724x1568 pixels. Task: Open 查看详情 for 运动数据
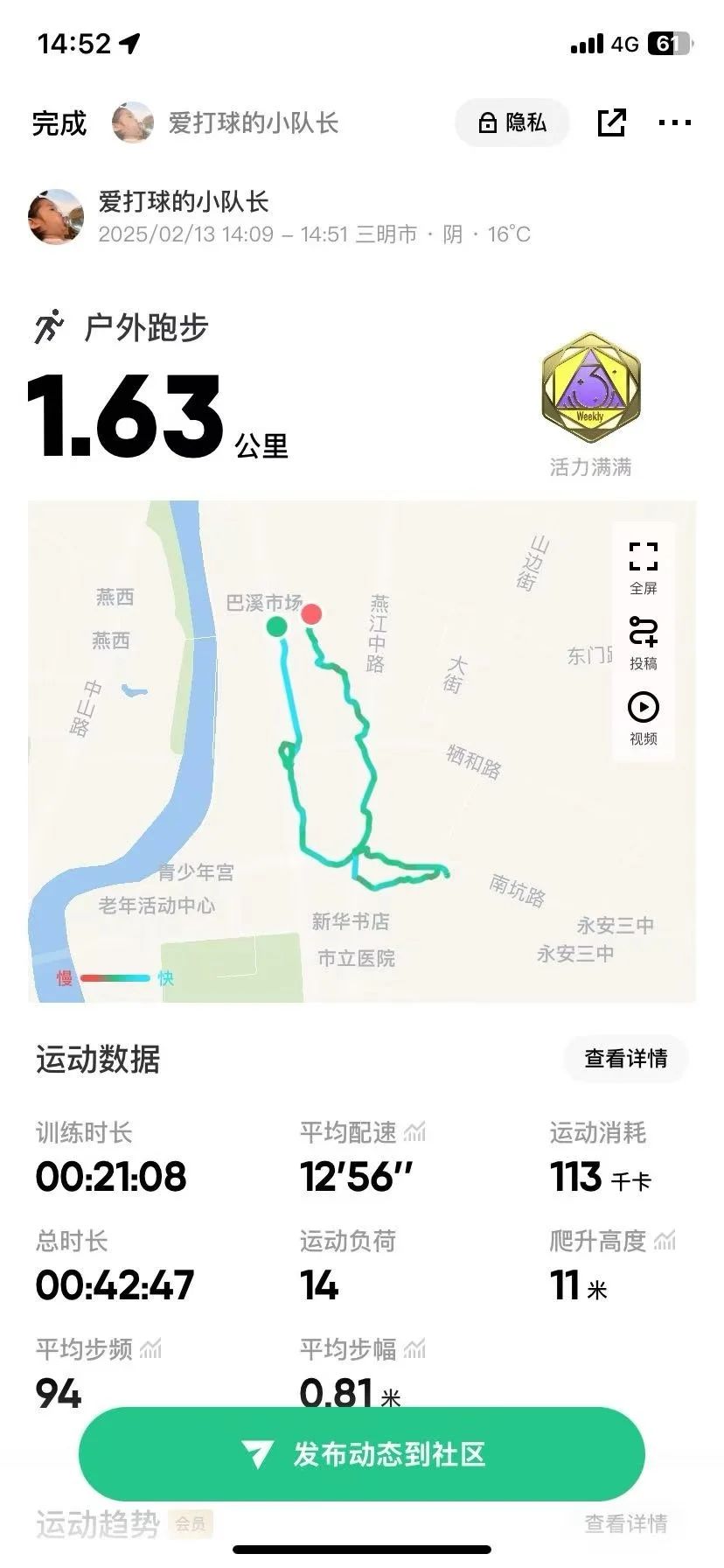(625, 1059)
